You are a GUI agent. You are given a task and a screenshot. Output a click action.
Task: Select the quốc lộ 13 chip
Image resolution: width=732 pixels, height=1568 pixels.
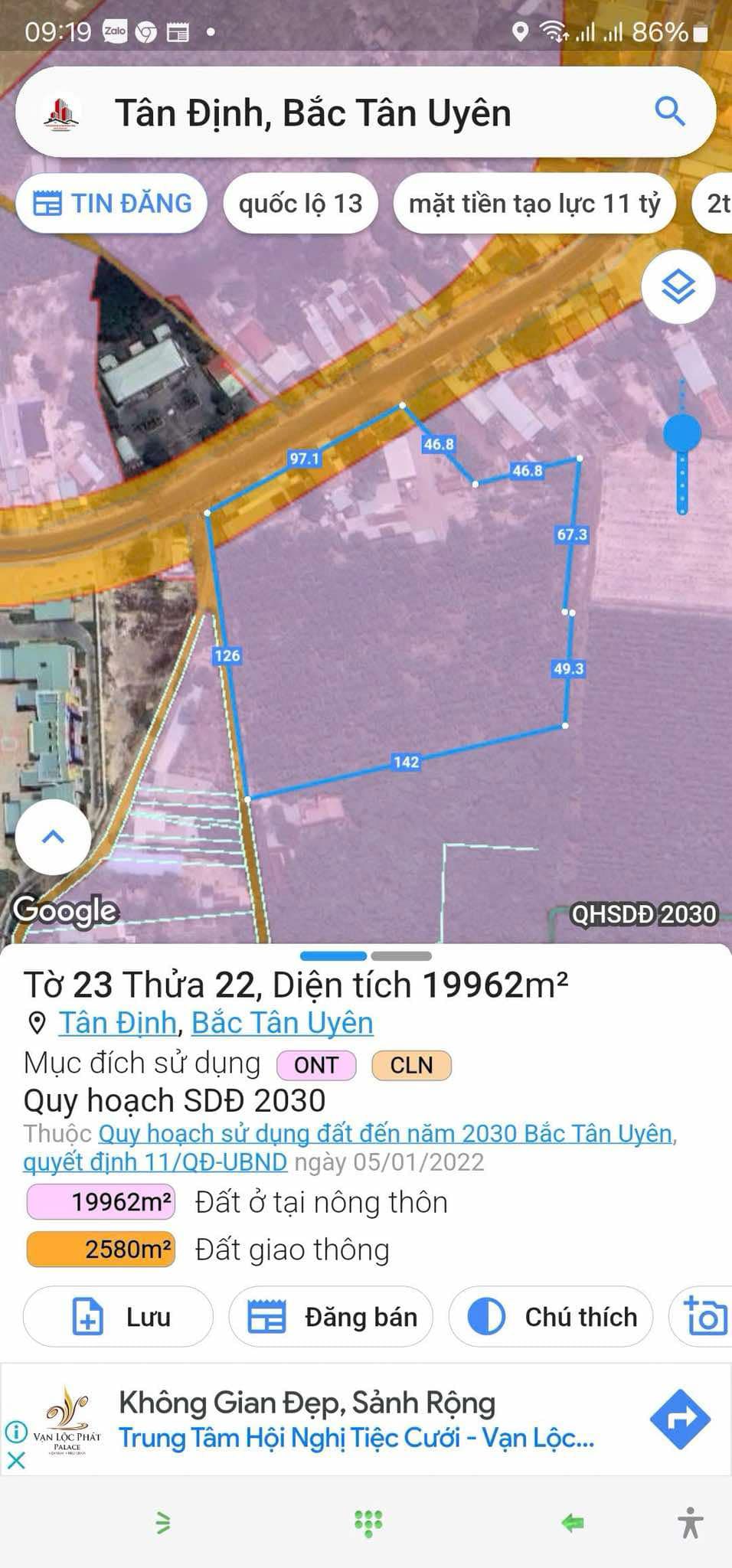(x=300, y=204)
